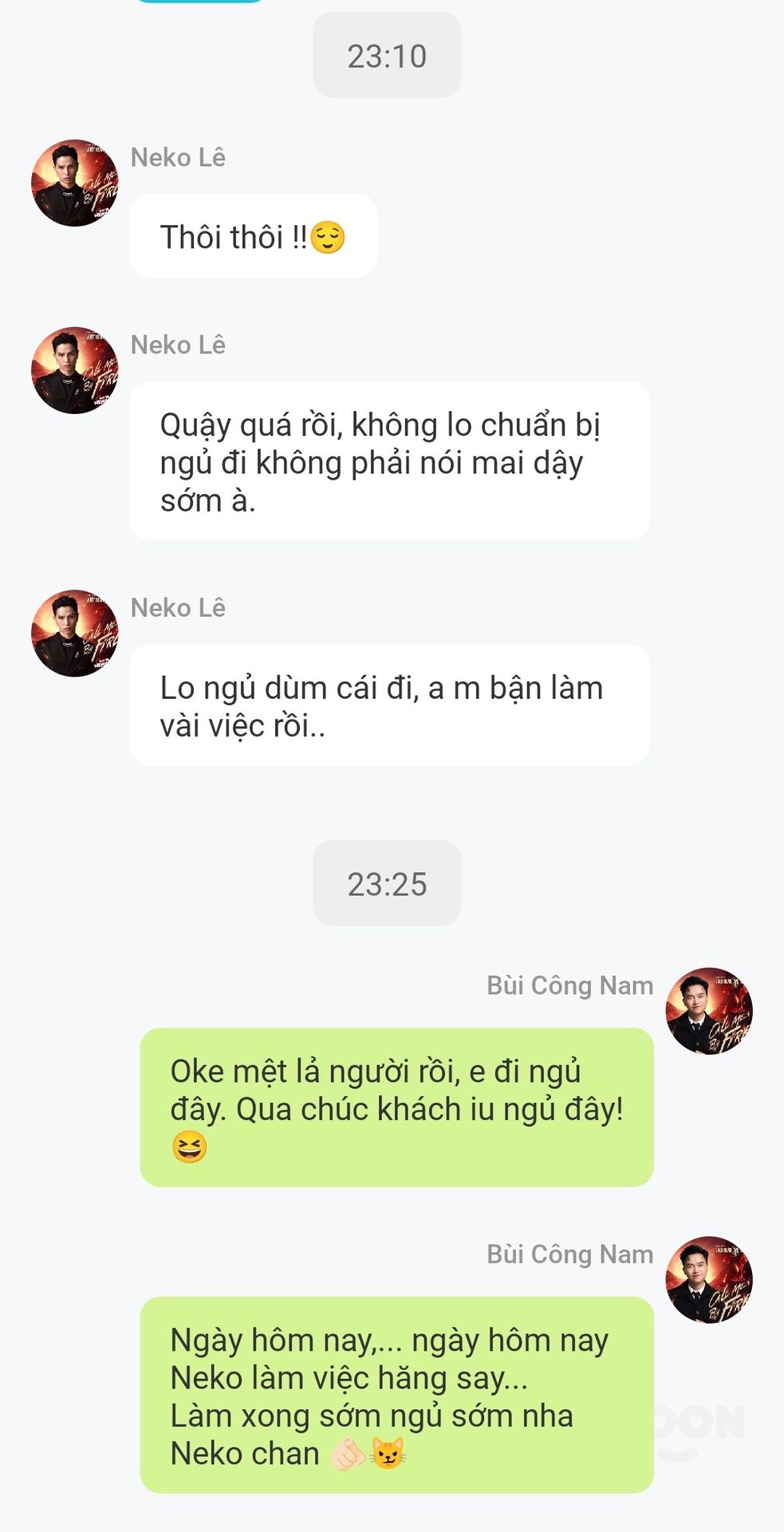The image size is (784, 1532).
Task: View Neko Lê's profile picture beside "Lo ngủ dùm"
Action: [74, 634]
